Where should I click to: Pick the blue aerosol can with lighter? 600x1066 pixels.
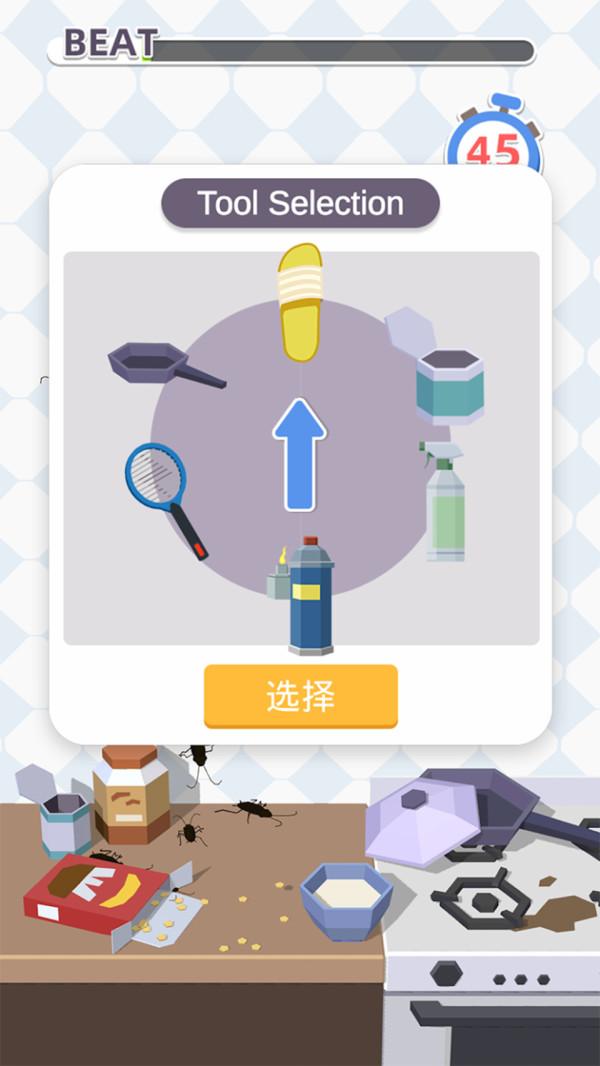304,596
